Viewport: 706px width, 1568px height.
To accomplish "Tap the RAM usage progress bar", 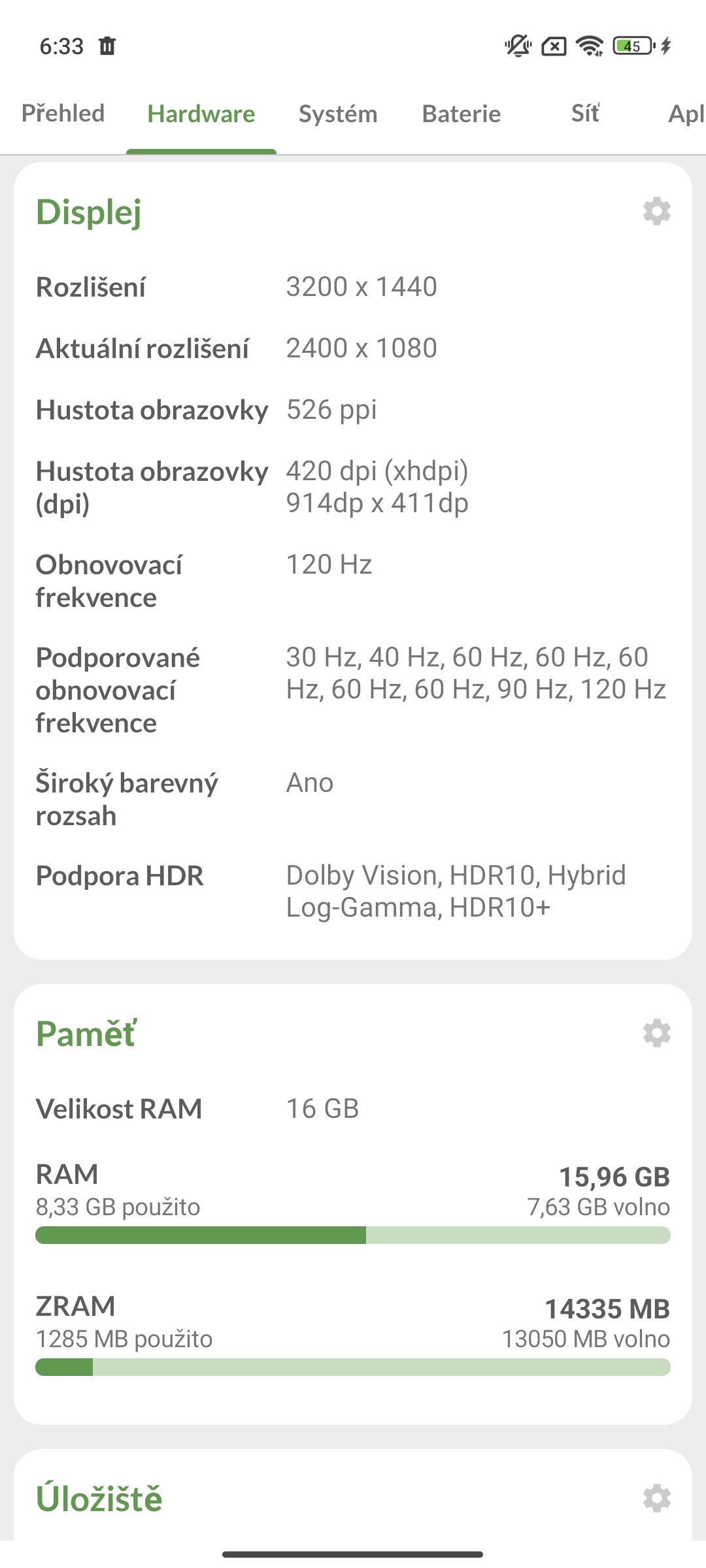I will click(353, 1235).
